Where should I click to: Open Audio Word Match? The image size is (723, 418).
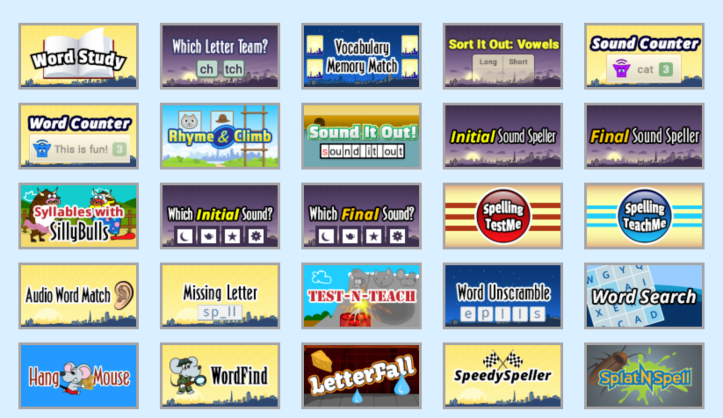(x=78, y=296)
